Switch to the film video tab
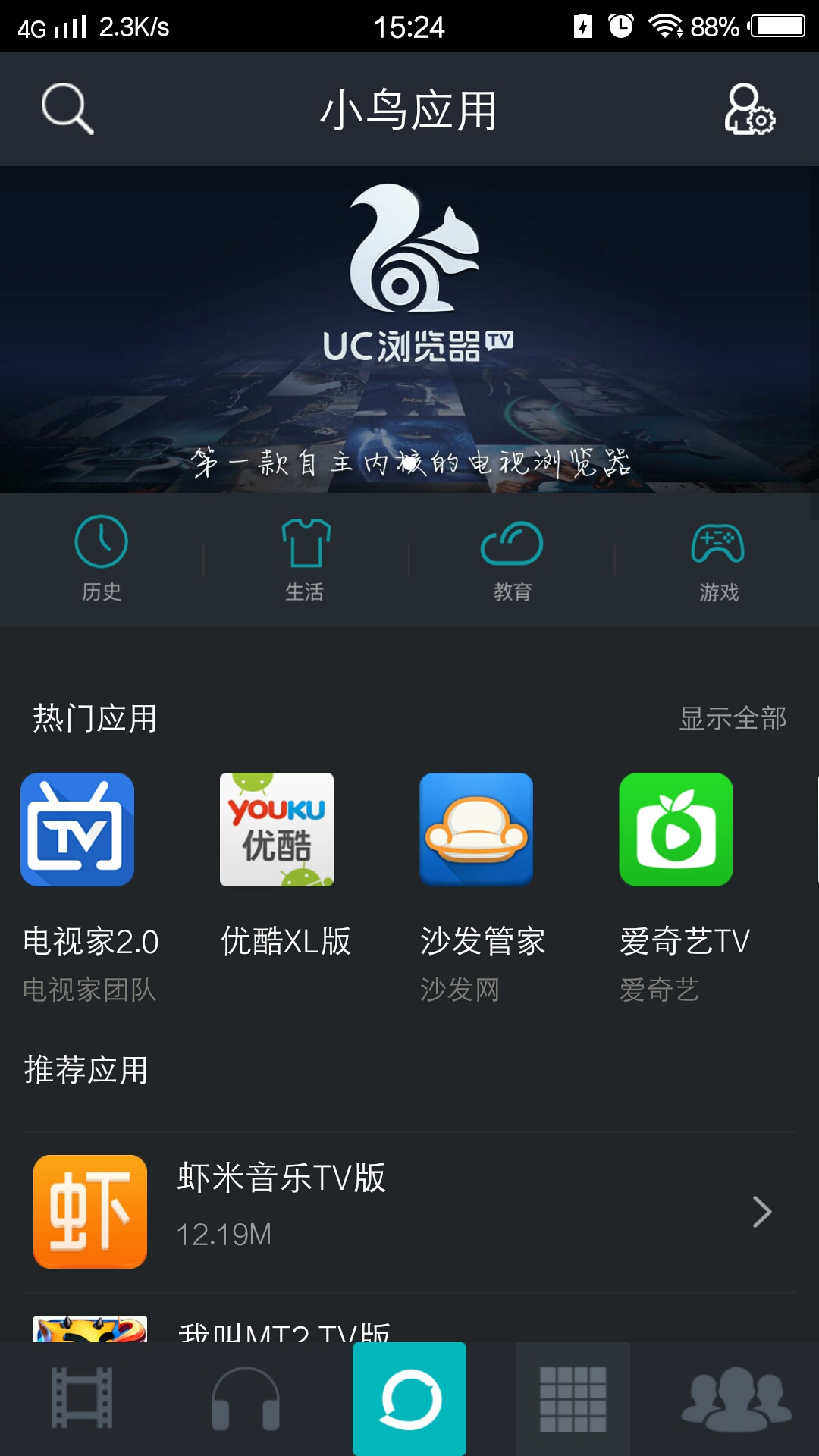The image size is (819, 1456). click(x=82, y=1398)
